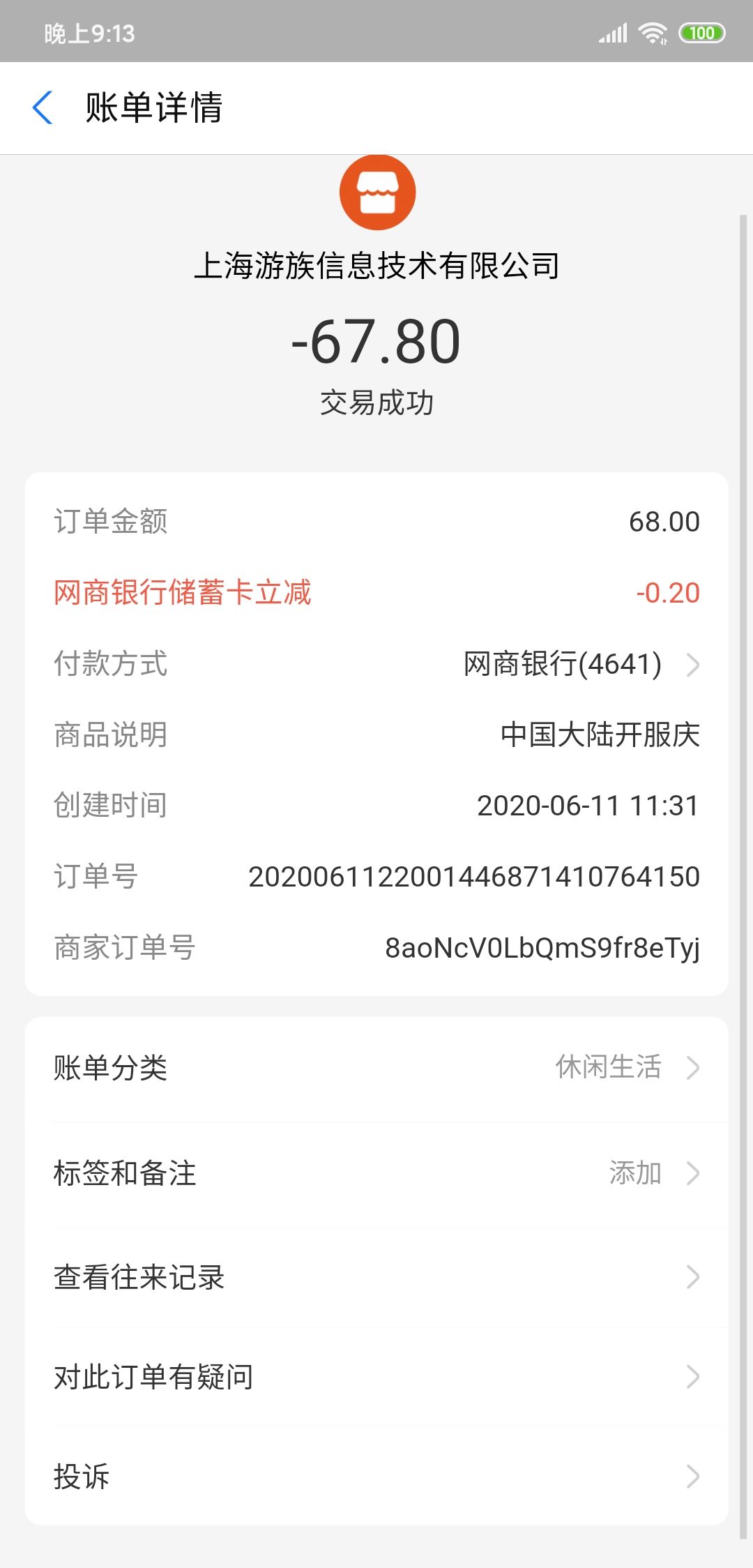Tap the merchant shop icon for 上海游族信息技术有限公司

click(x=377, y=192)
